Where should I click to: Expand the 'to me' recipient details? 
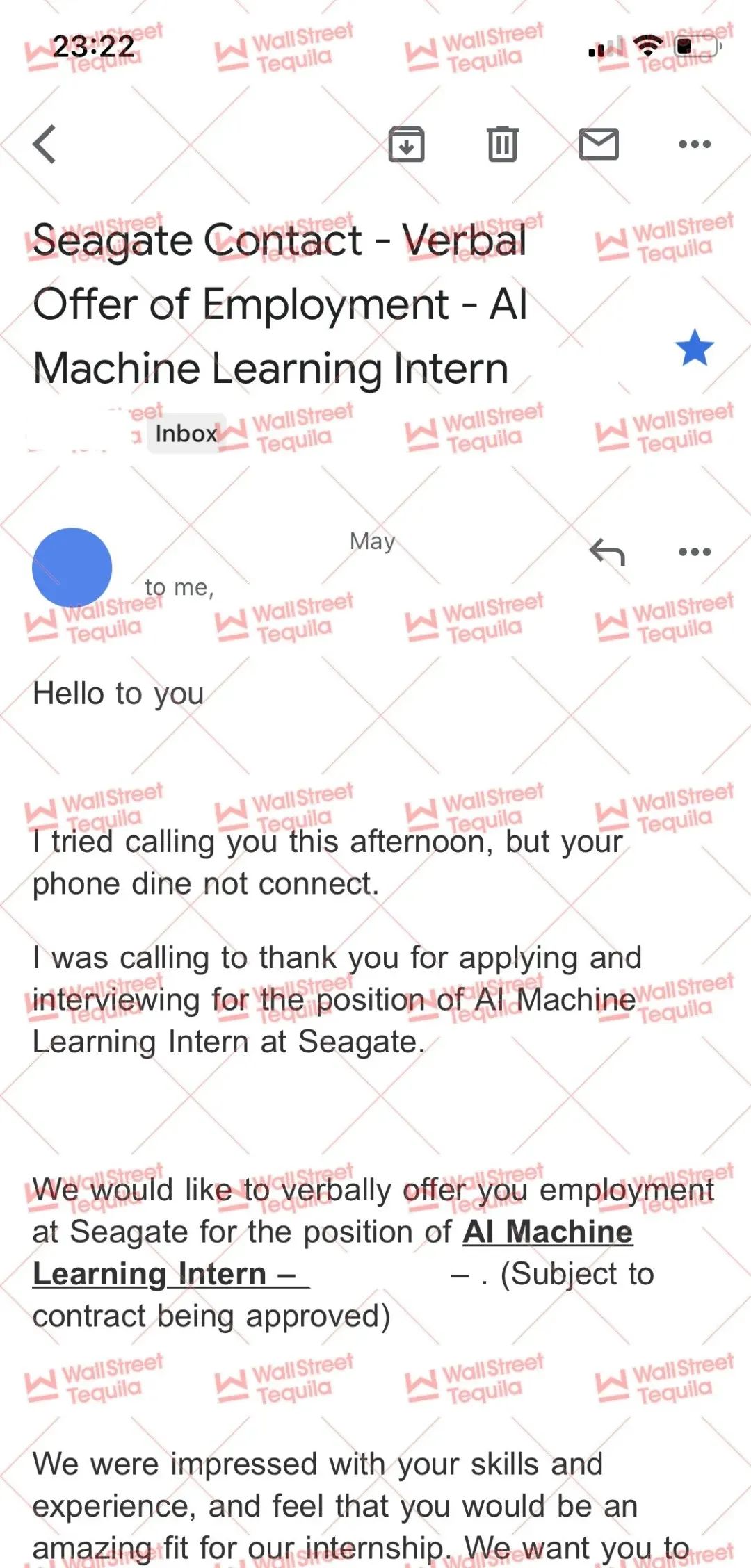pyautogui.click(x=179, y=588)
